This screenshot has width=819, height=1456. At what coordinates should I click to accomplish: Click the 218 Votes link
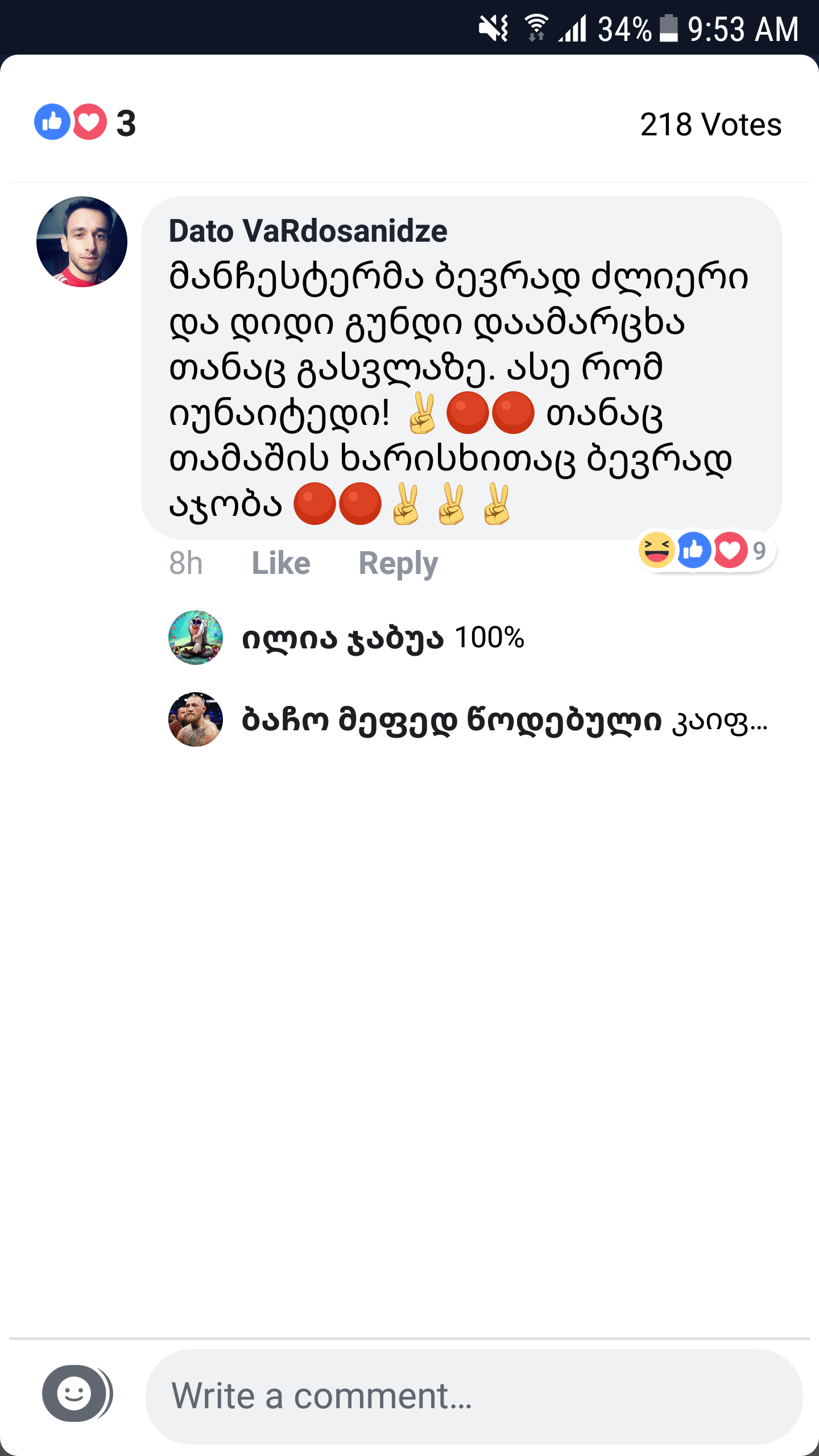[710, 123]
